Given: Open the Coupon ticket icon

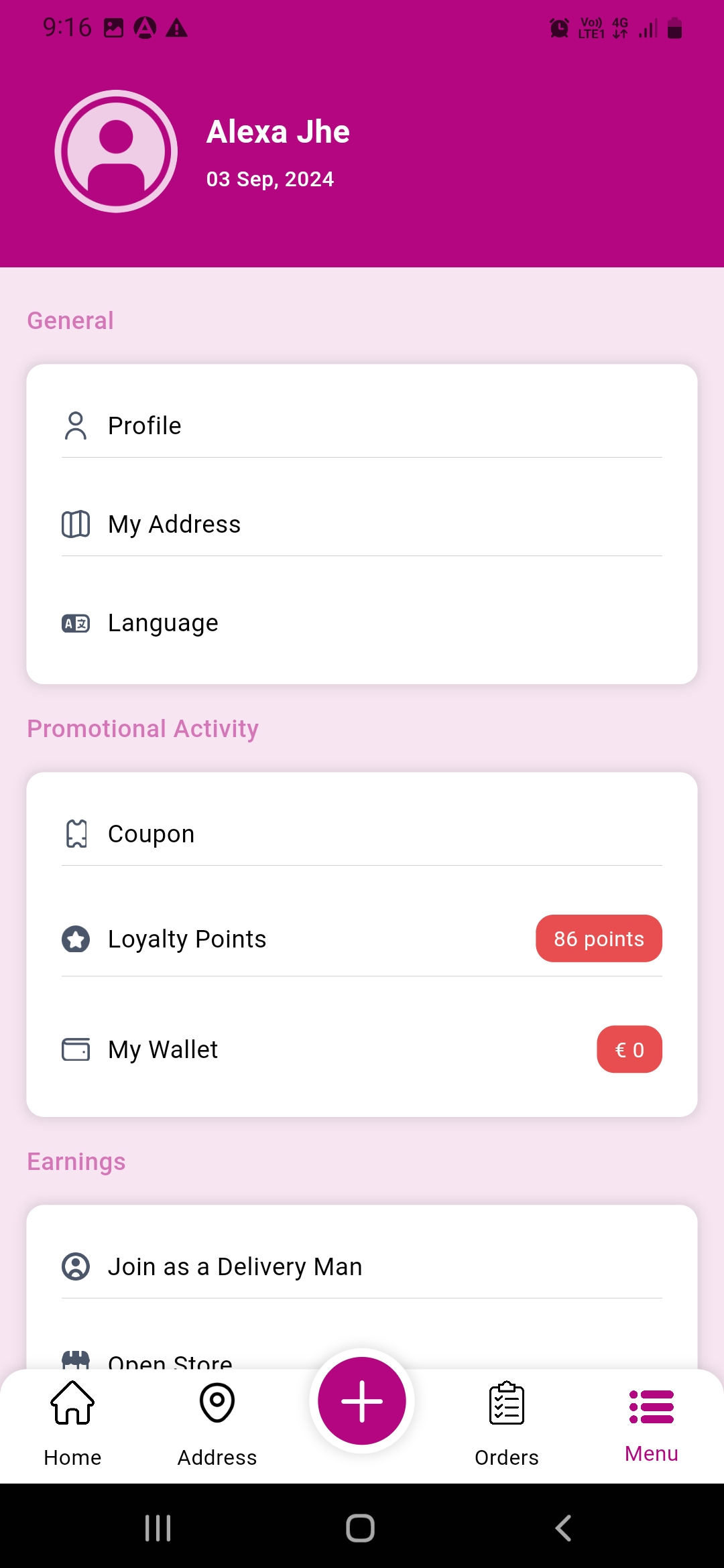Looking at the screenshot, I should (76, 833).
